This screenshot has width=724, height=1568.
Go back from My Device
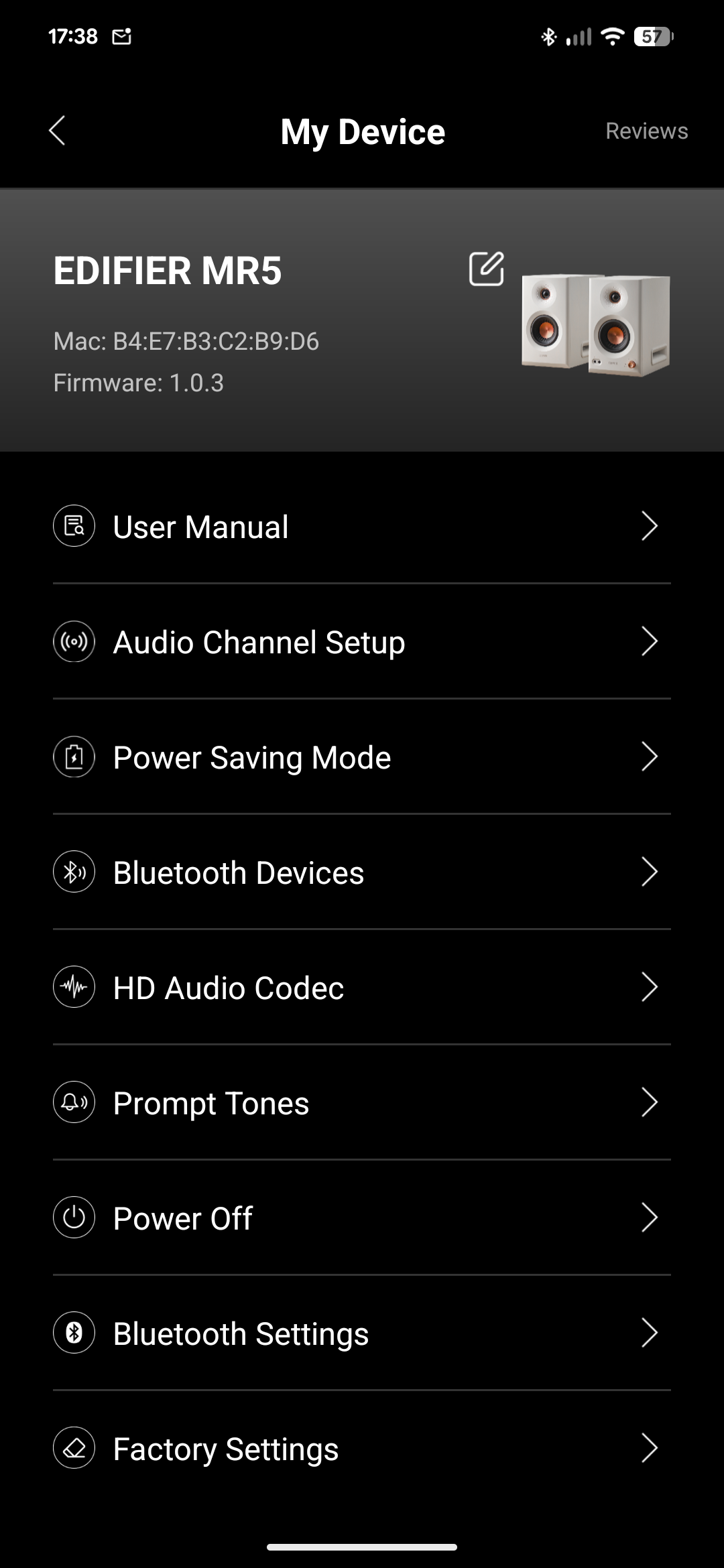58,131
